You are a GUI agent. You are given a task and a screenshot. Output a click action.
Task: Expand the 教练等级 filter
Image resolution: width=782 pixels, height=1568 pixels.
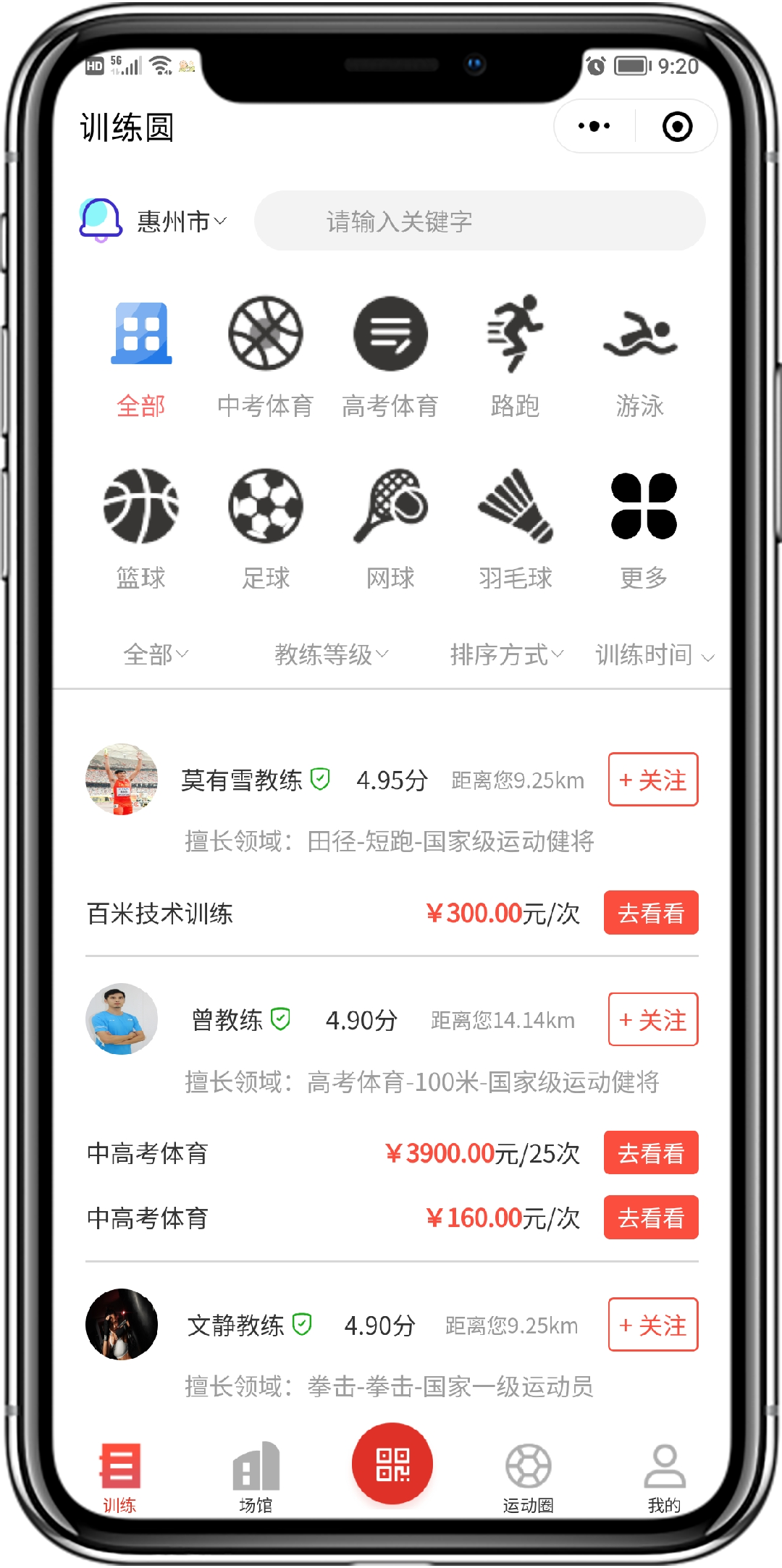331,654
